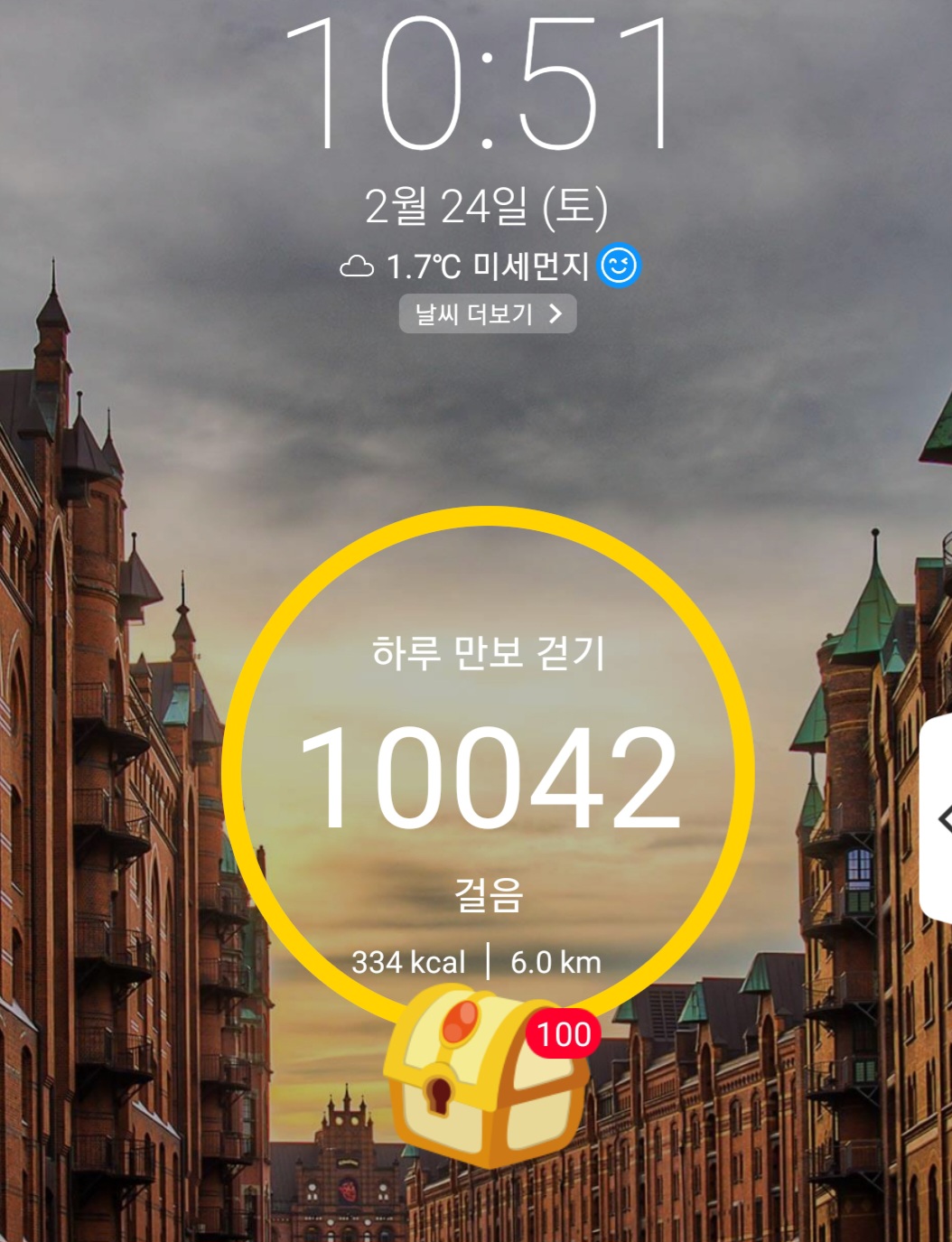Expand the side panel arrow handle

coord(939,820)
